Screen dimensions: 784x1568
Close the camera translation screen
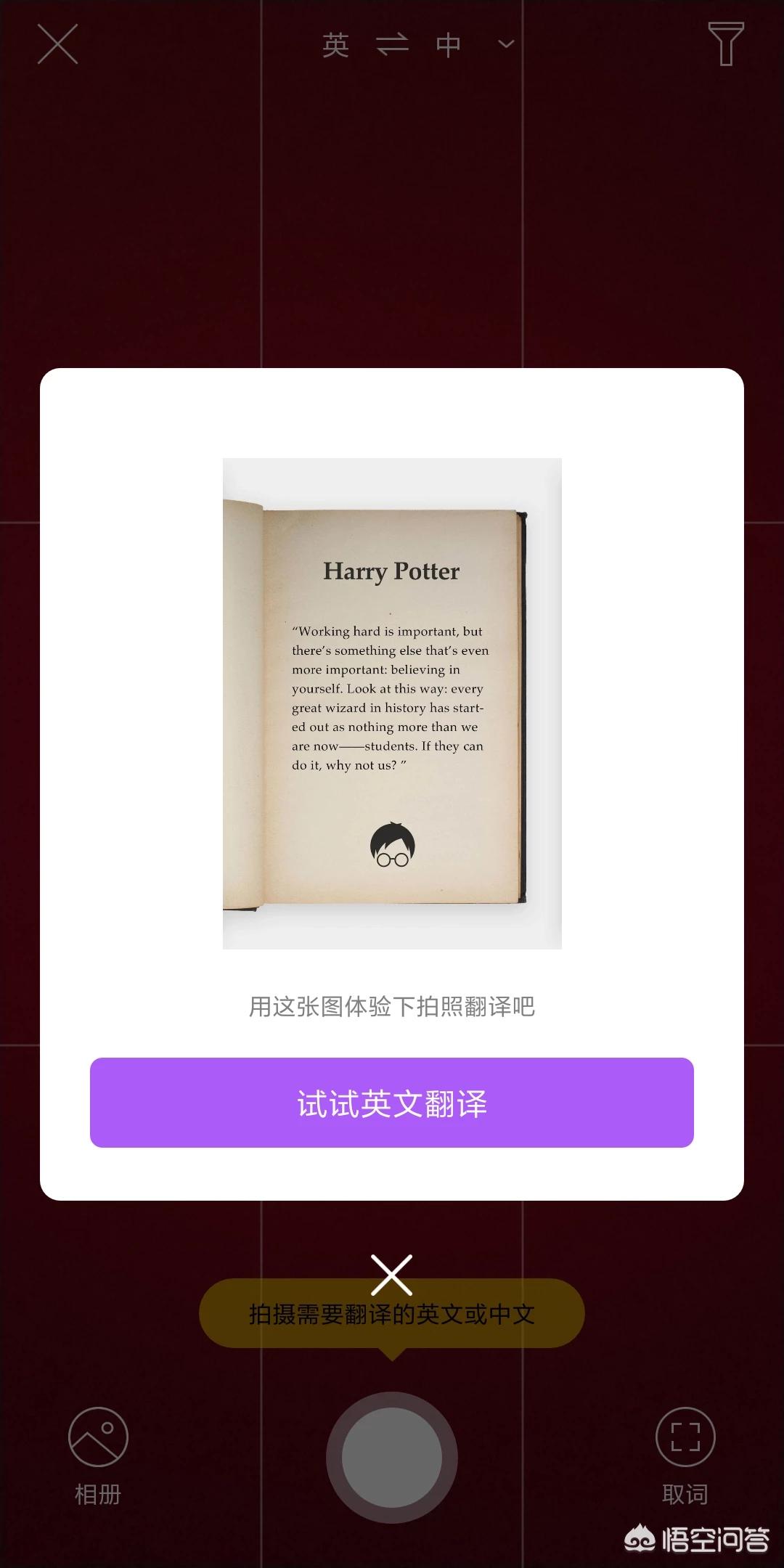(57, 45)
